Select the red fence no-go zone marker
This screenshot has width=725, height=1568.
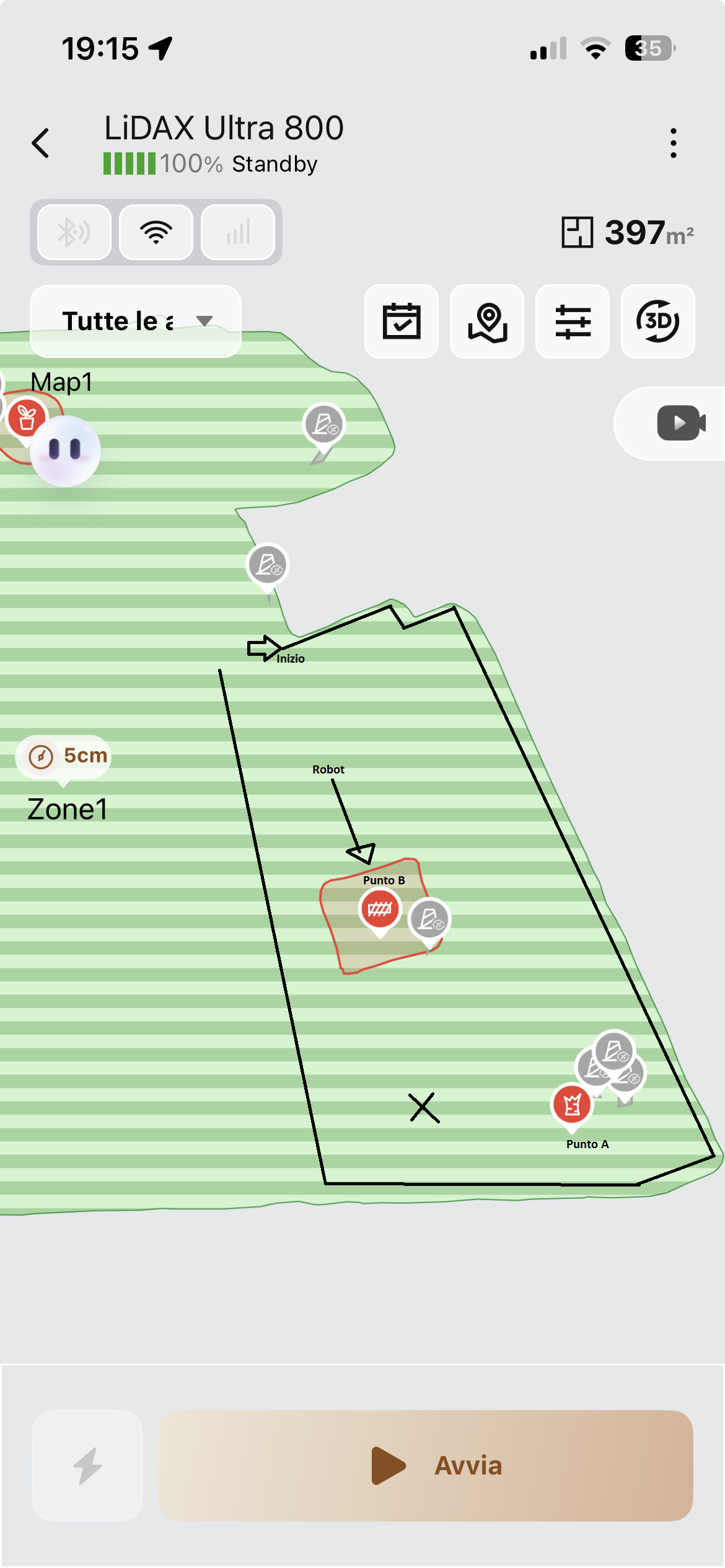click(x=380, y=910)
